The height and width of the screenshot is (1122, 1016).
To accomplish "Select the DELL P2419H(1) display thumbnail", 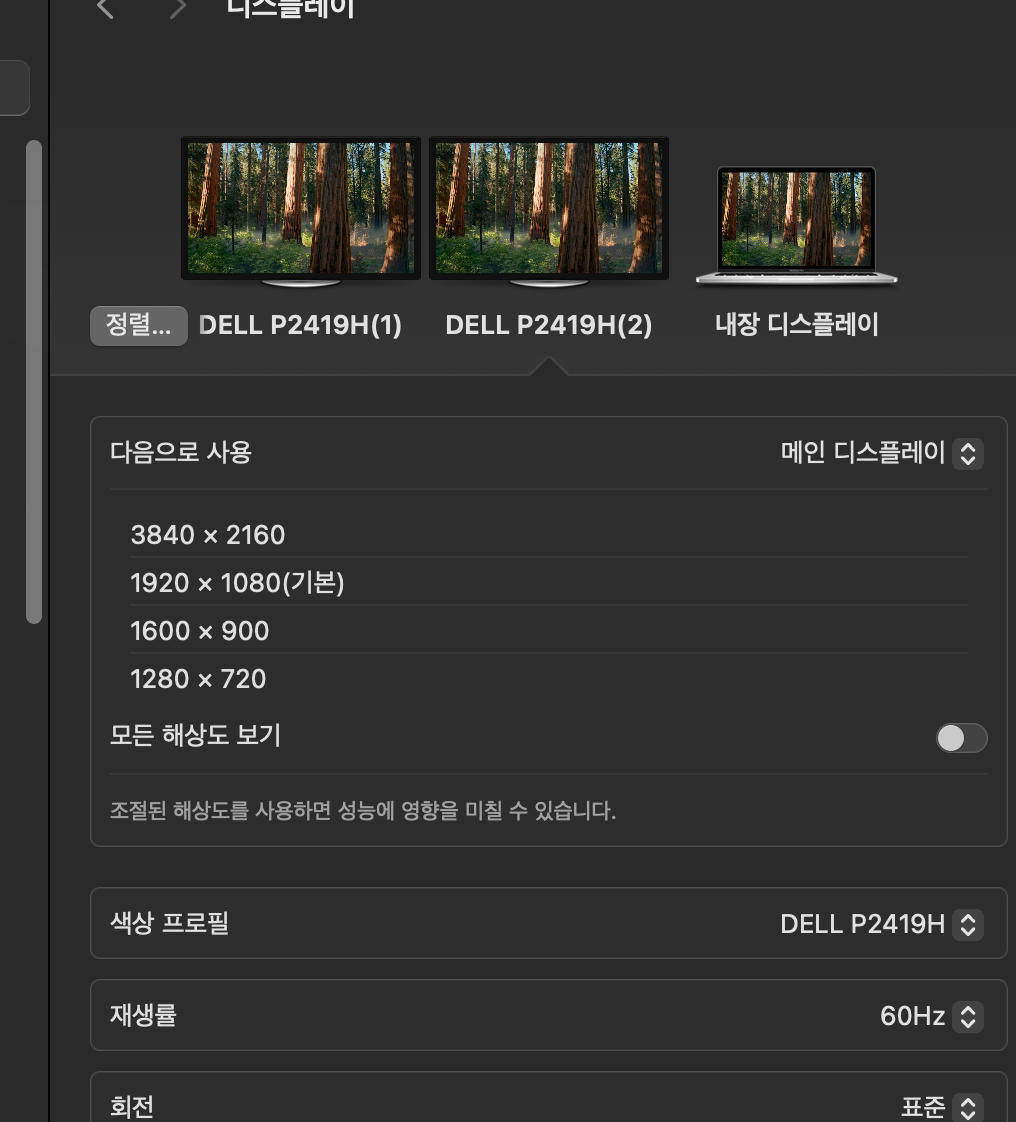I will (x=300, y=210).
